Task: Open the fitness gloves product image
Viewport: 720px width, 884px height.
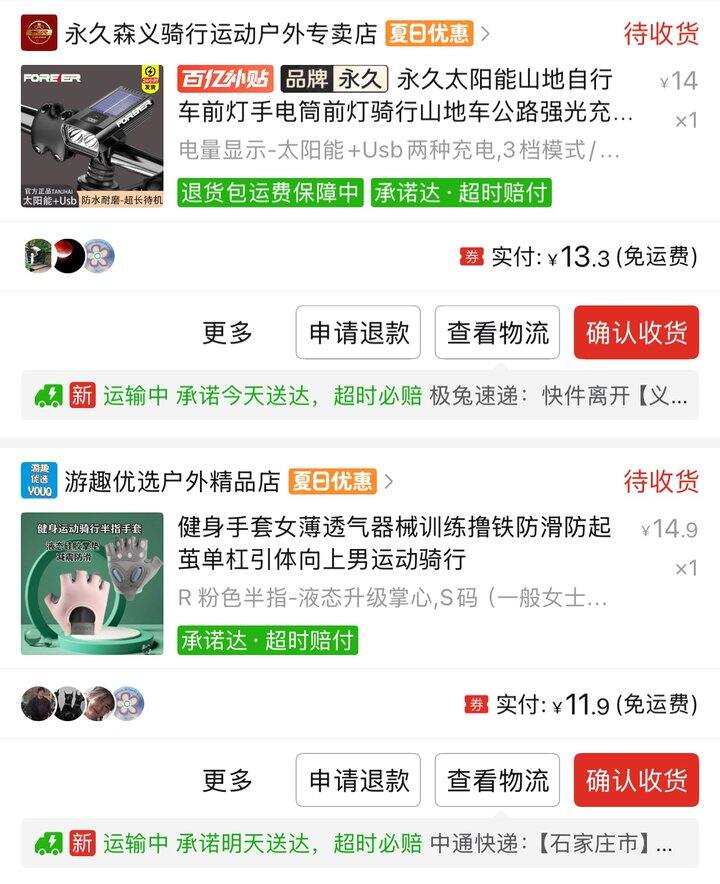Action: click(92, 584)
